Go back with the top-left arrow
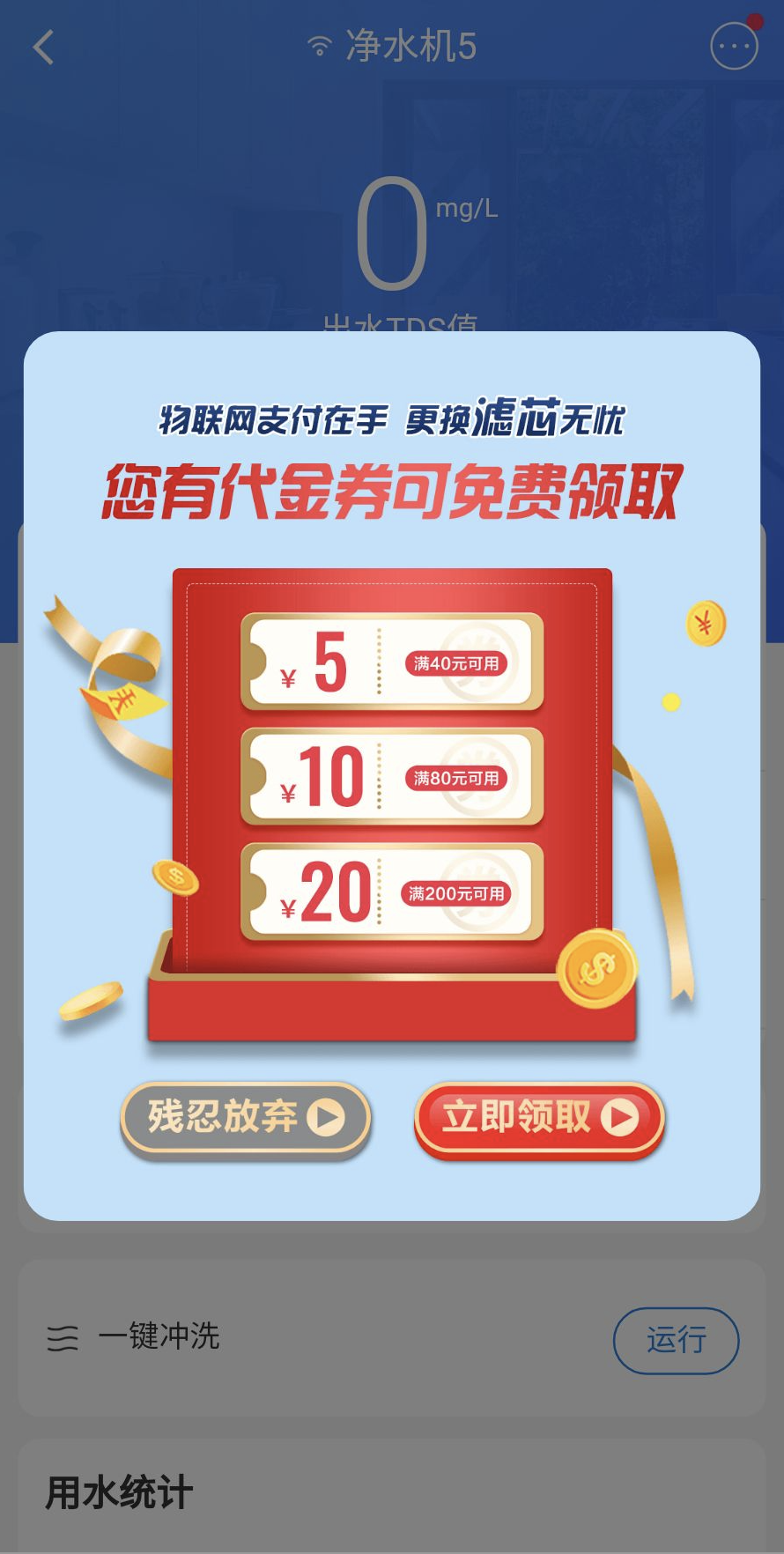The image size is (784, 1554). (x=43, y=47)
